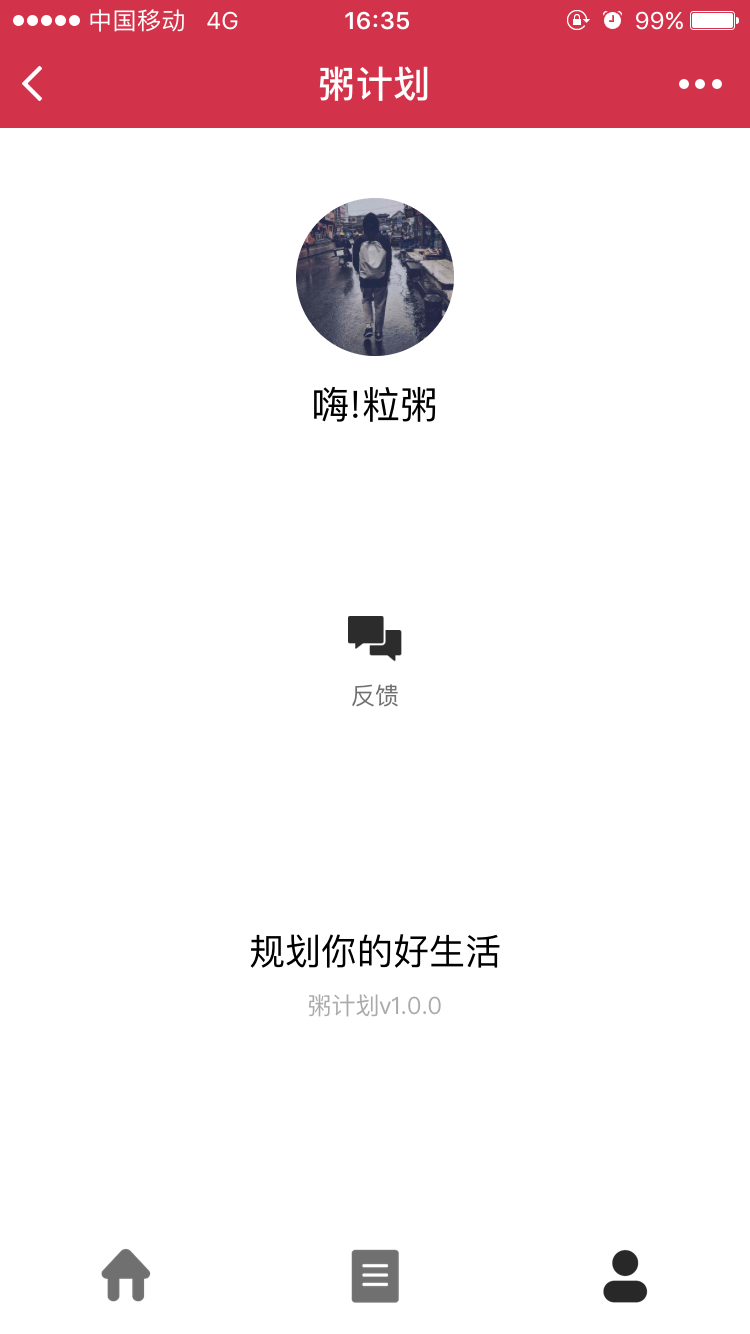This screenshot has width=750, height=1334.
Task: Tap the round profile avatar
Action: click(x=375, y=277)
